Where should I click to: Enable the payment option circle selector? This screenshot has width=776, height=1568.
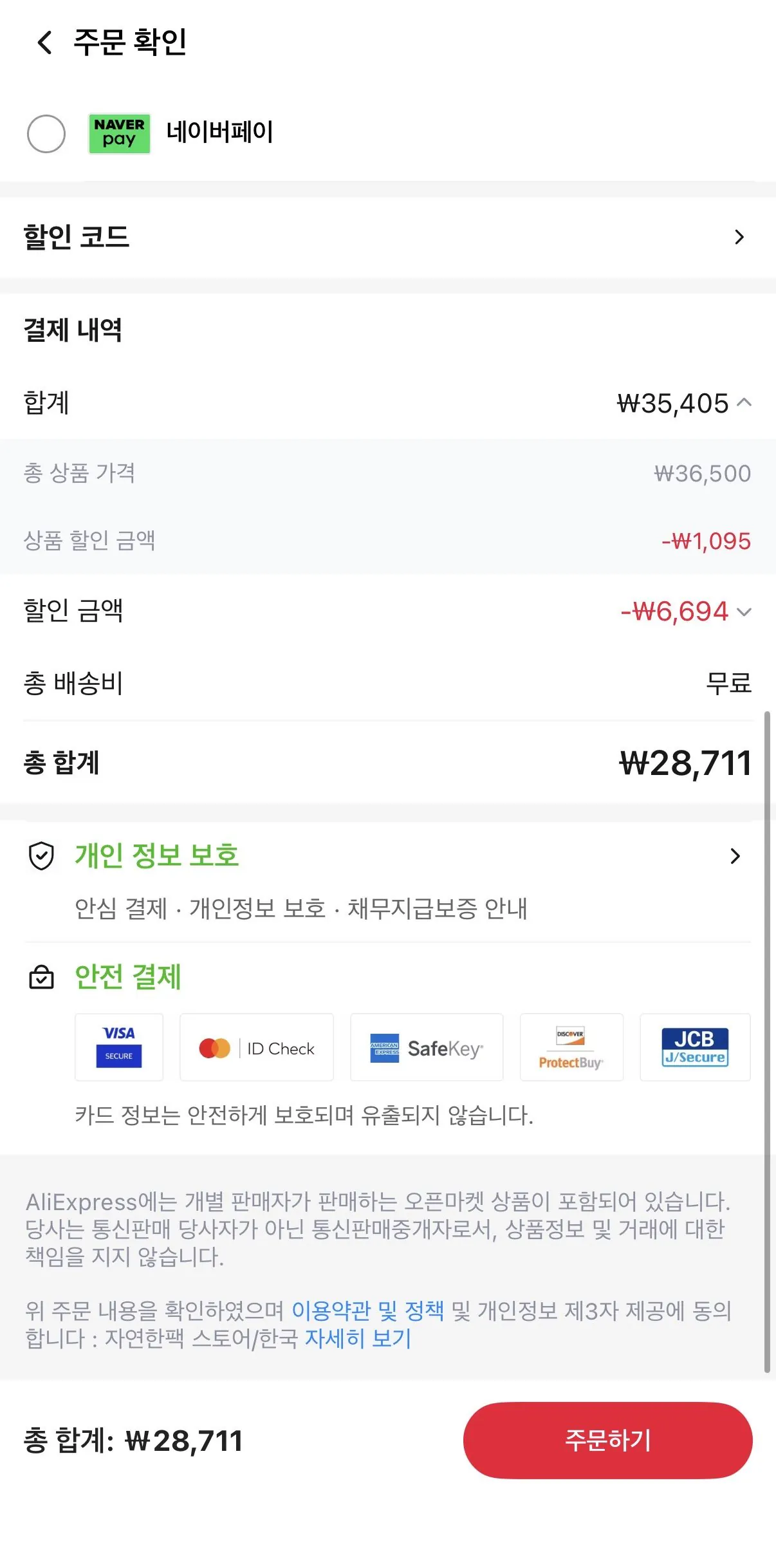[46, 134]
